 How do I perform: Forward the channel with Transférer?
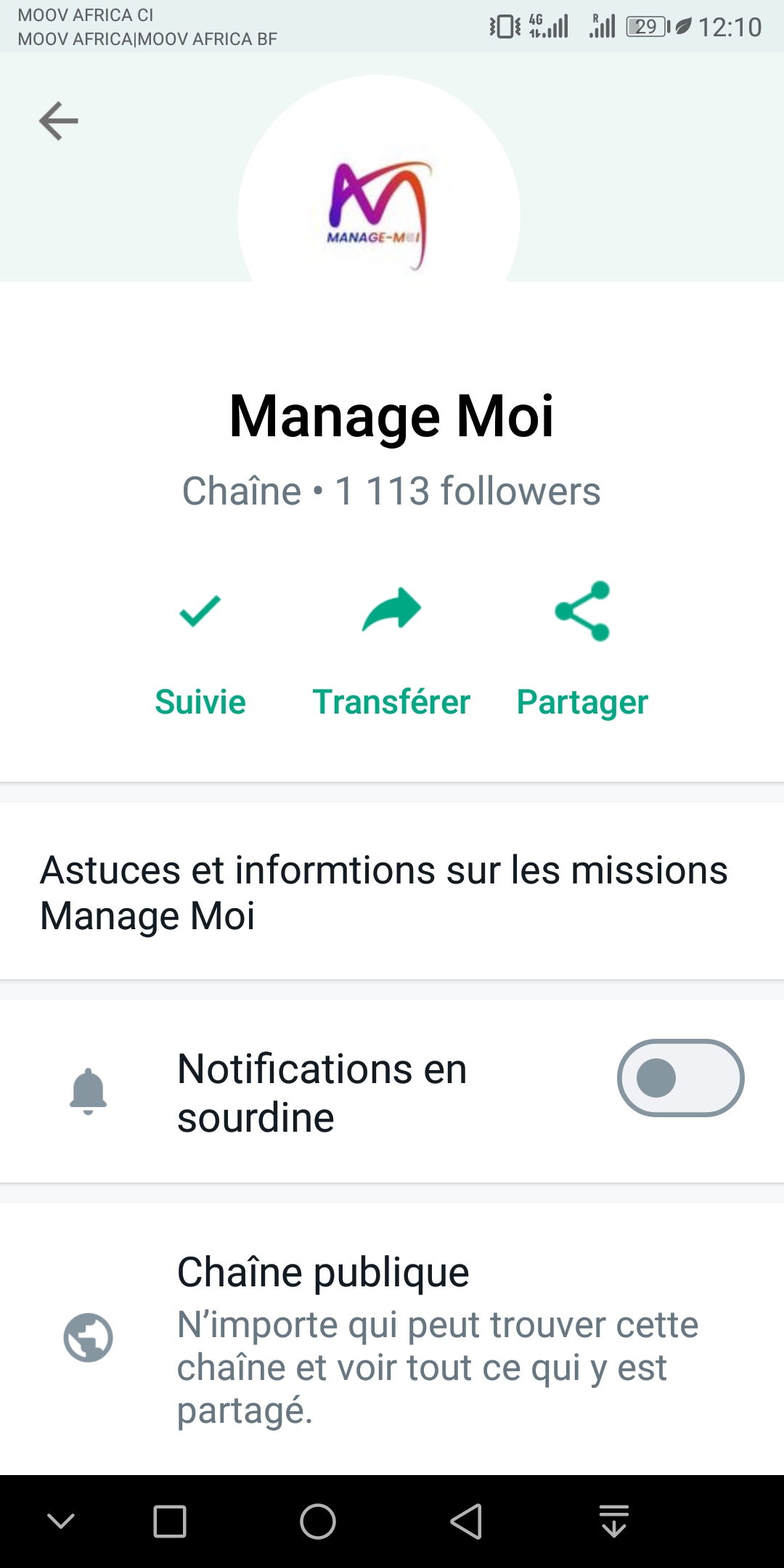tap(391, 650)
